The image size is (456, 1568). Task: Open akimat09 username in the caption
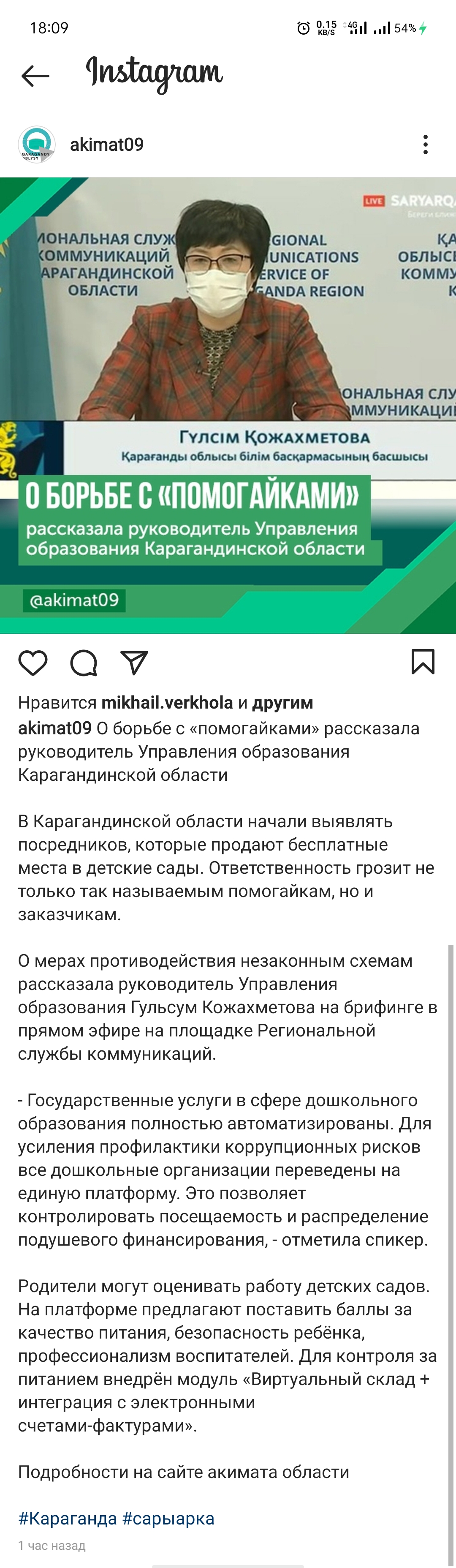[55, 728]
